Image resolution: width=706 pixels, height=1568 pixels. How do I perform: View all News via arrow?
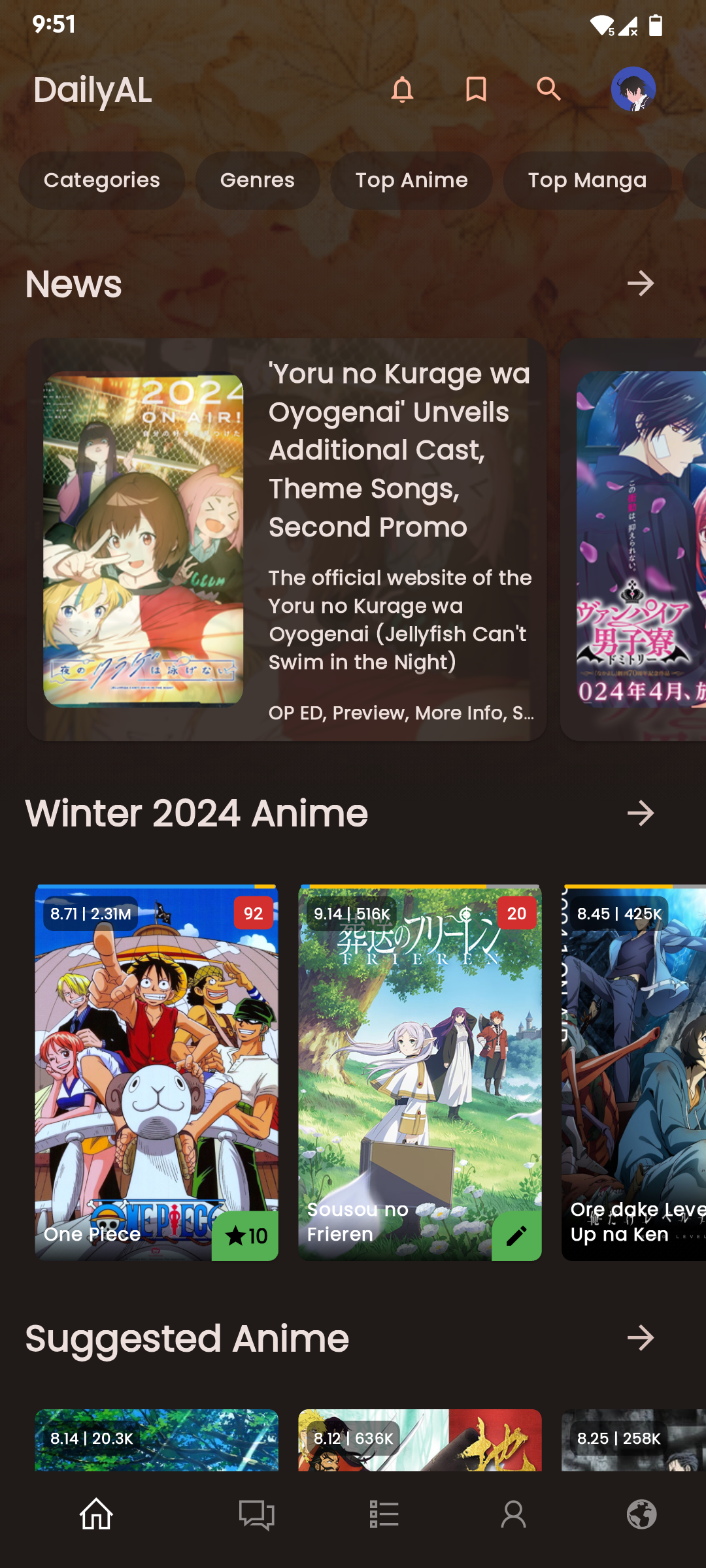coord(641,284)
